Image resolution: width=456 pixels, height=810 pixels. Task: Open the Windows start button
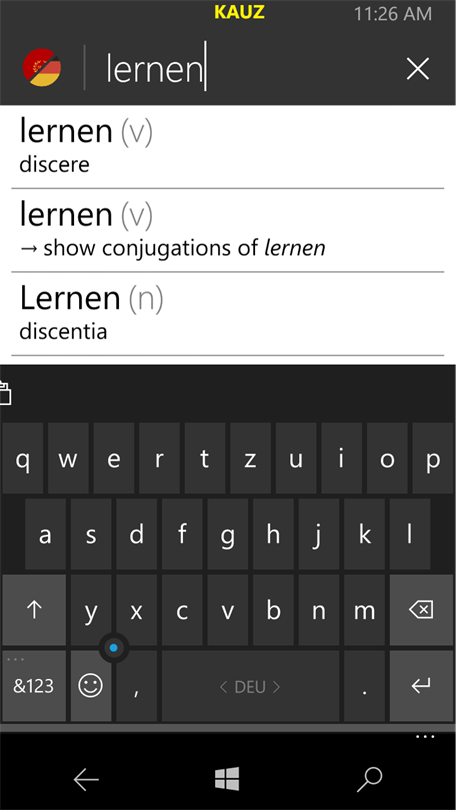click(227, 778)
